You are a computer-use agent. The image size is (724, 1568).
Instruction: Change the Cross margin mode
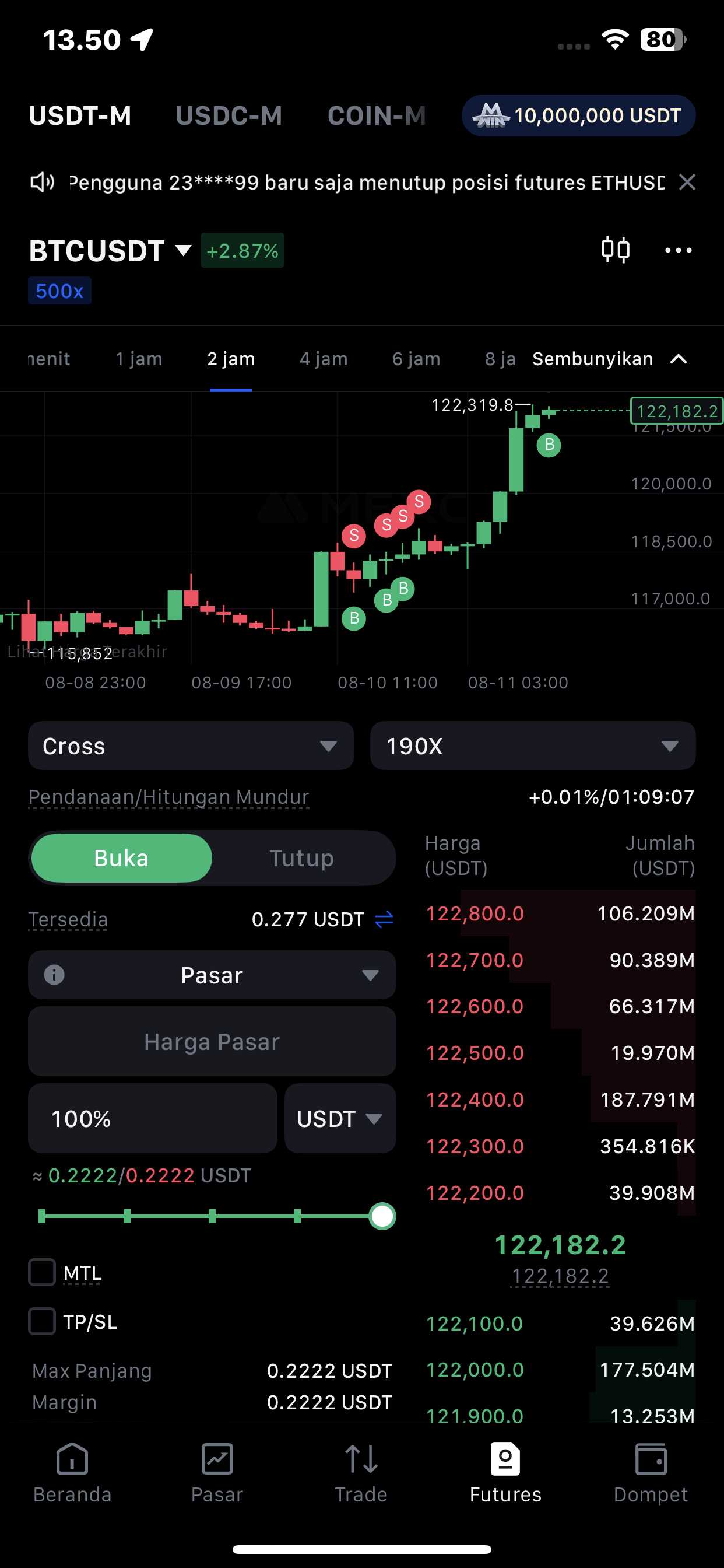(x=191, y=745)
